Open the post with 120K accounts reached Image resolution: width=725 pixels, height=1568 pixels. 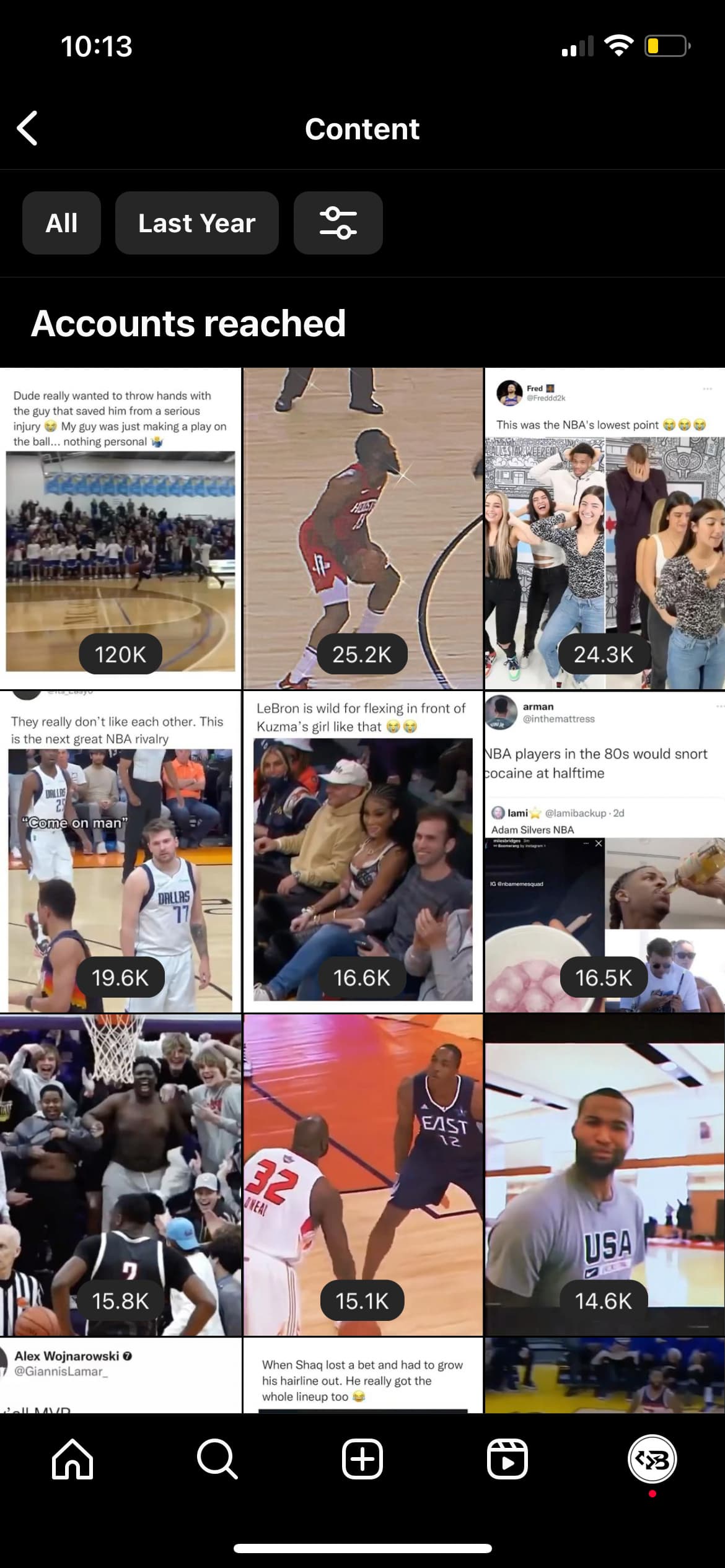coord(120,529)
